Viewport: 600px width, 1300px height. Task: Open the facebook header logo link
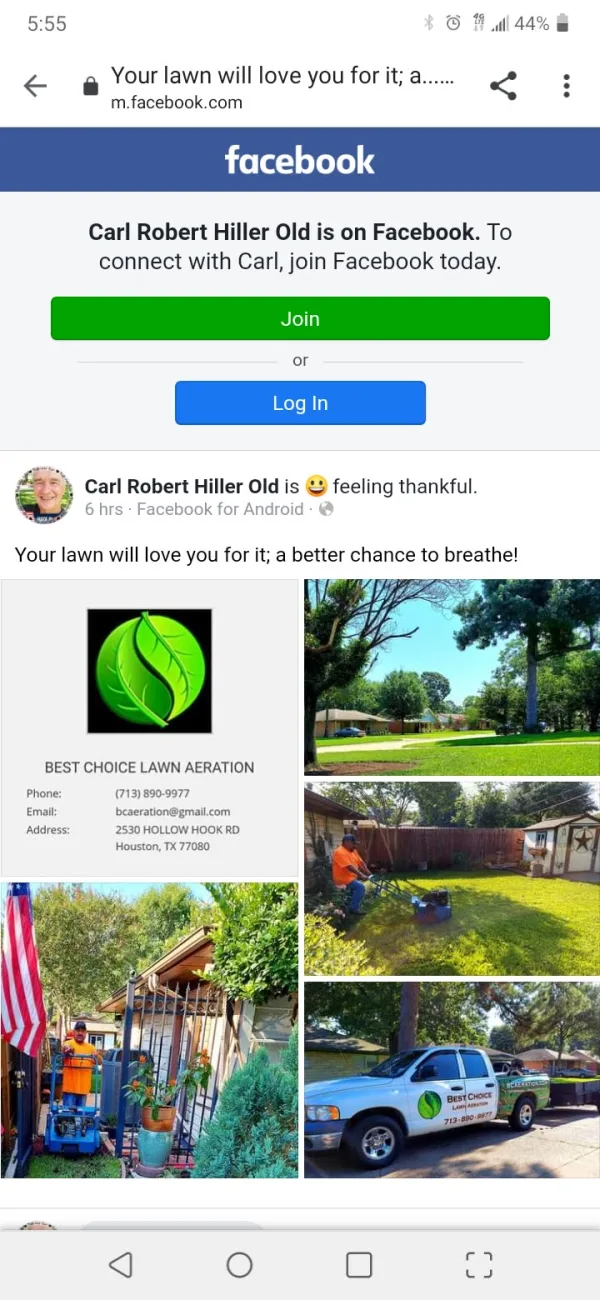[x=300, y=160]
